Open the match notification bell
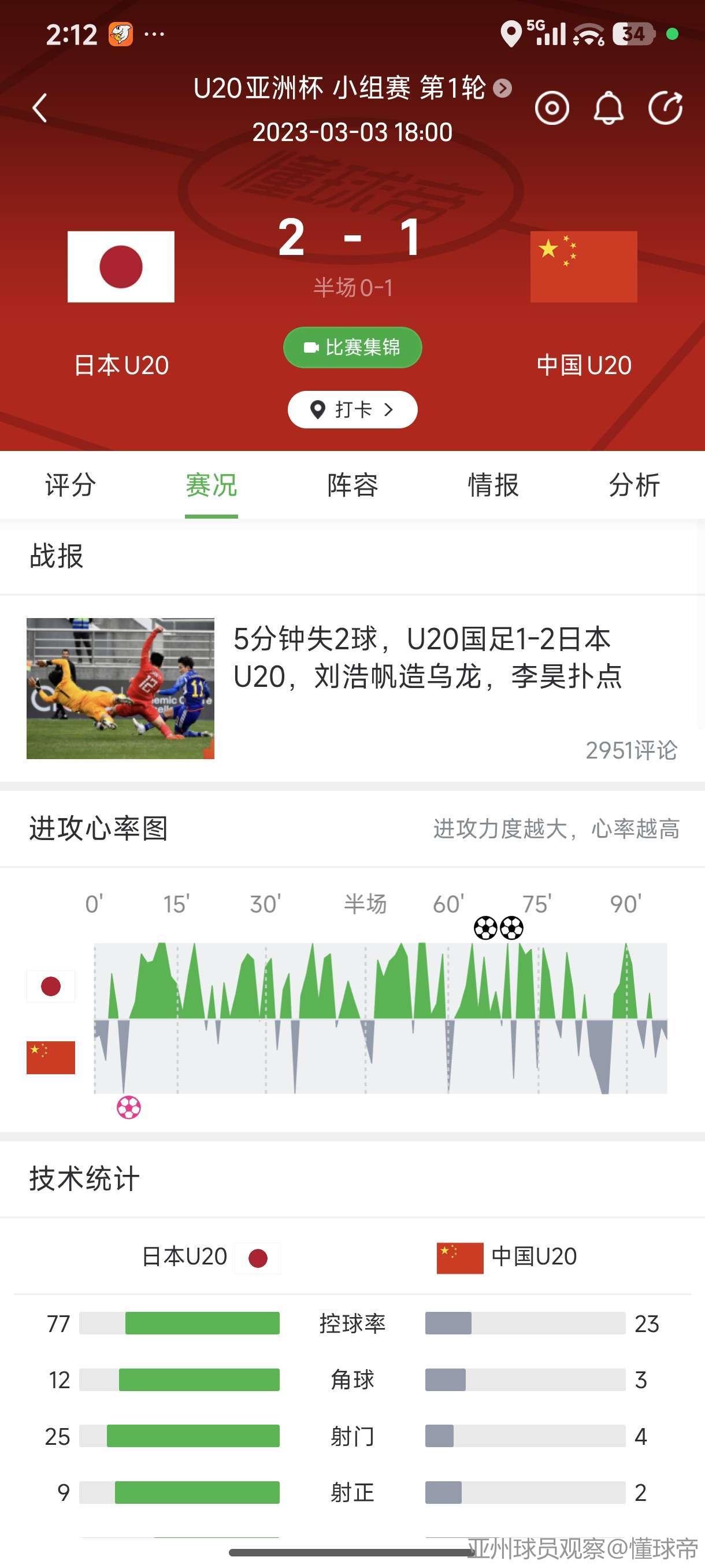This screenshot has height=1568, width=705. pos(608,108)
